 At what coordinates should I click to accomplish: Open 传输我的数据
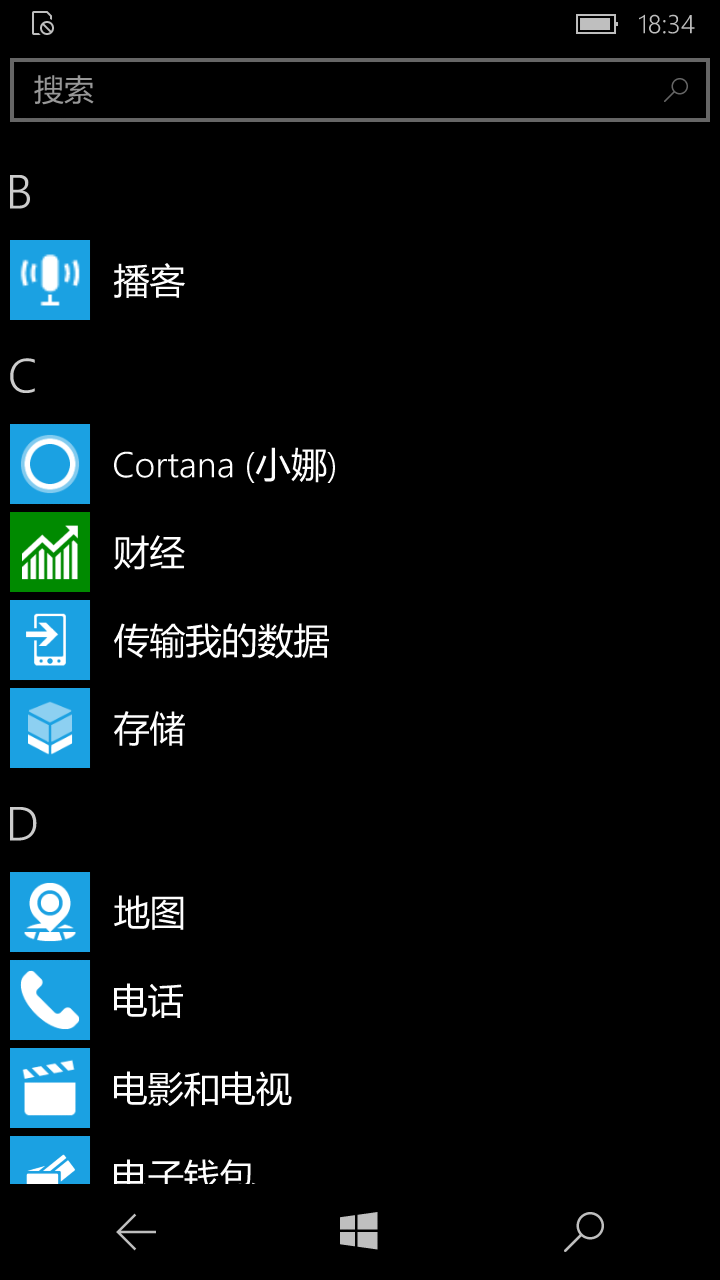(360, 640)
